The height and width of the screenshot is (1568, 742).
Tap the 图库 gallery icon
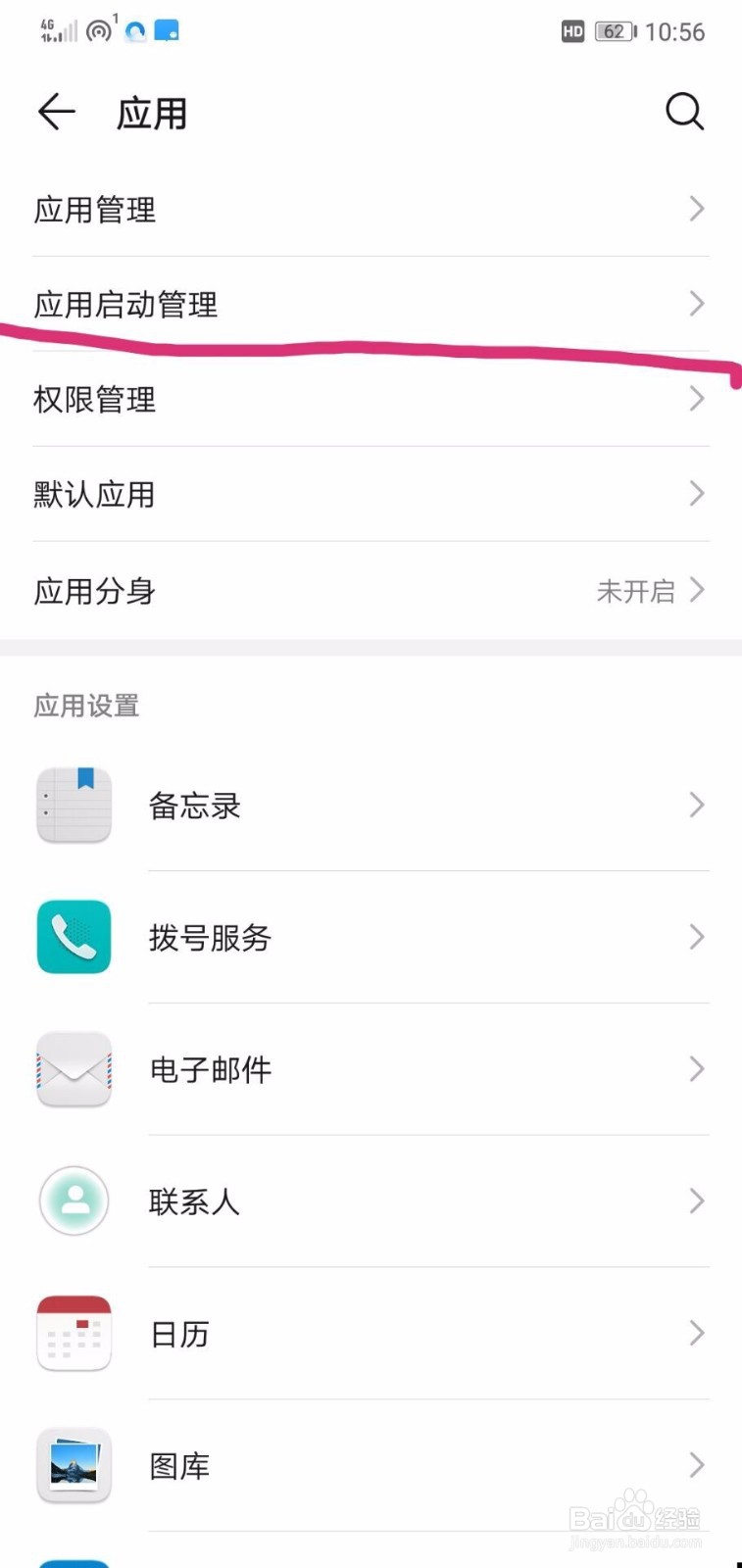pyautogui.click(x=74, y=1465)
